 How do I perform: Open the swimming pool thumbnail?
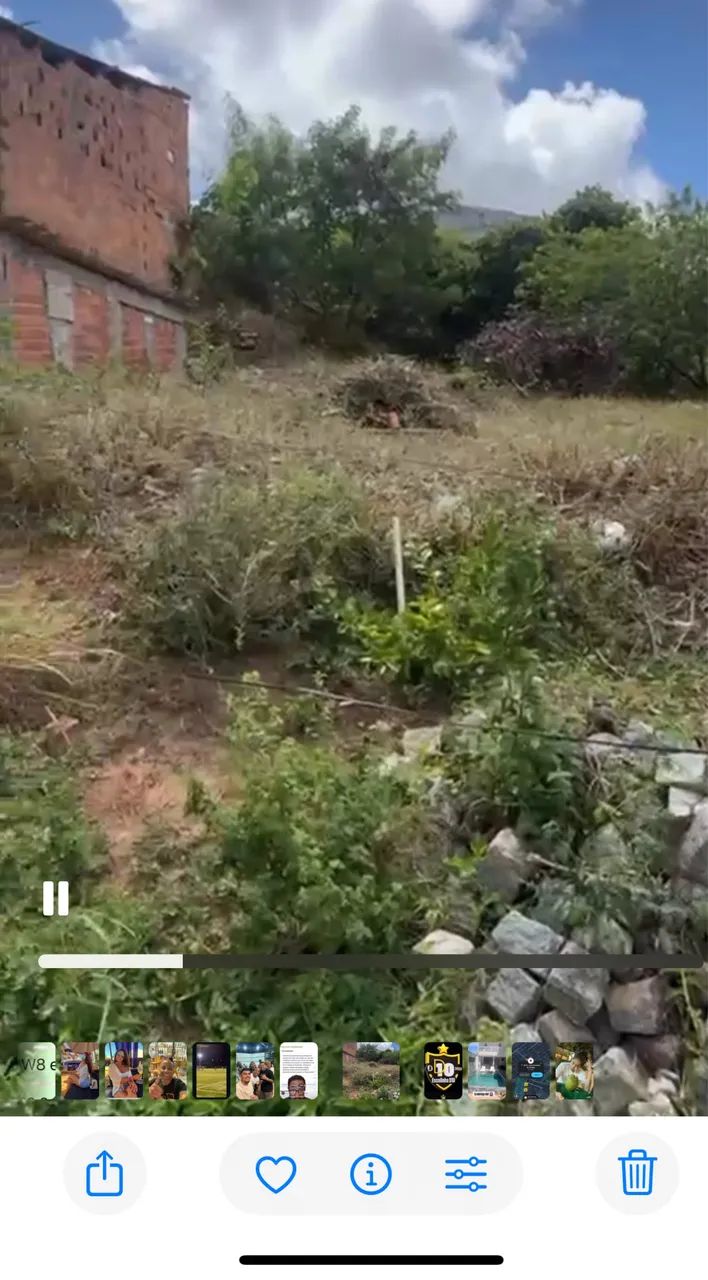pyautogui.click(x=487, y=1071)
